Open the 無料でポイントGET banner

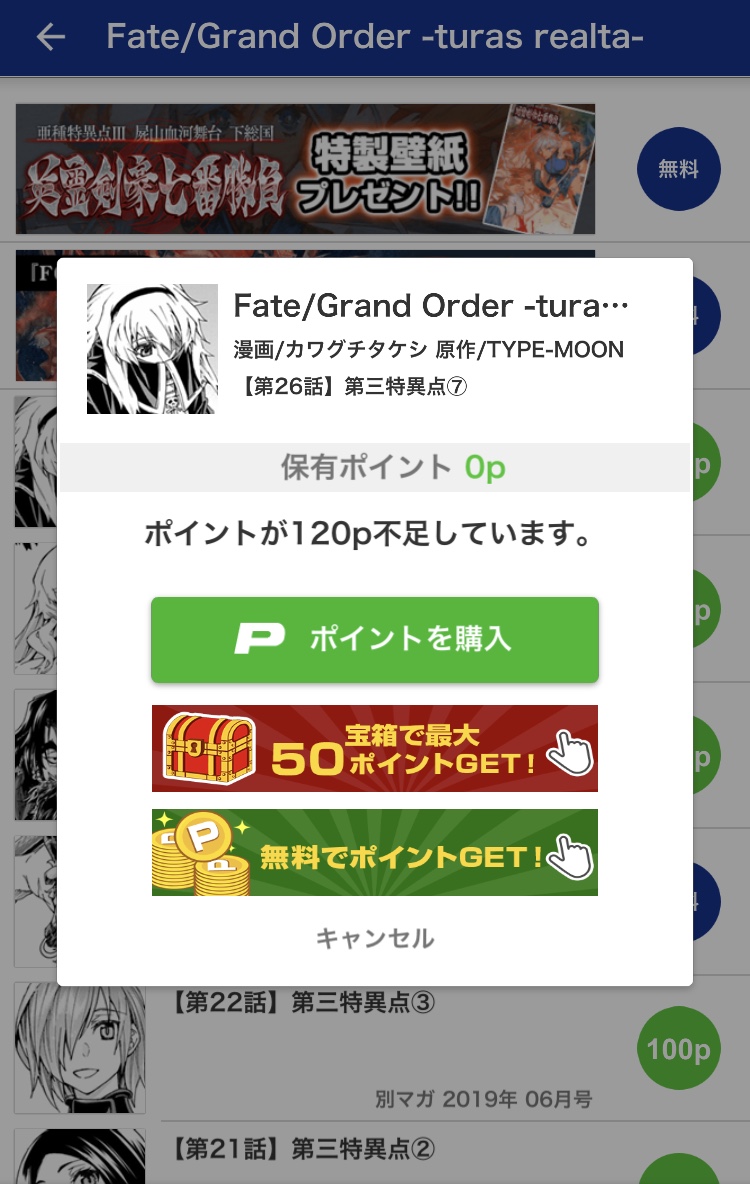(x=375, y=852)
